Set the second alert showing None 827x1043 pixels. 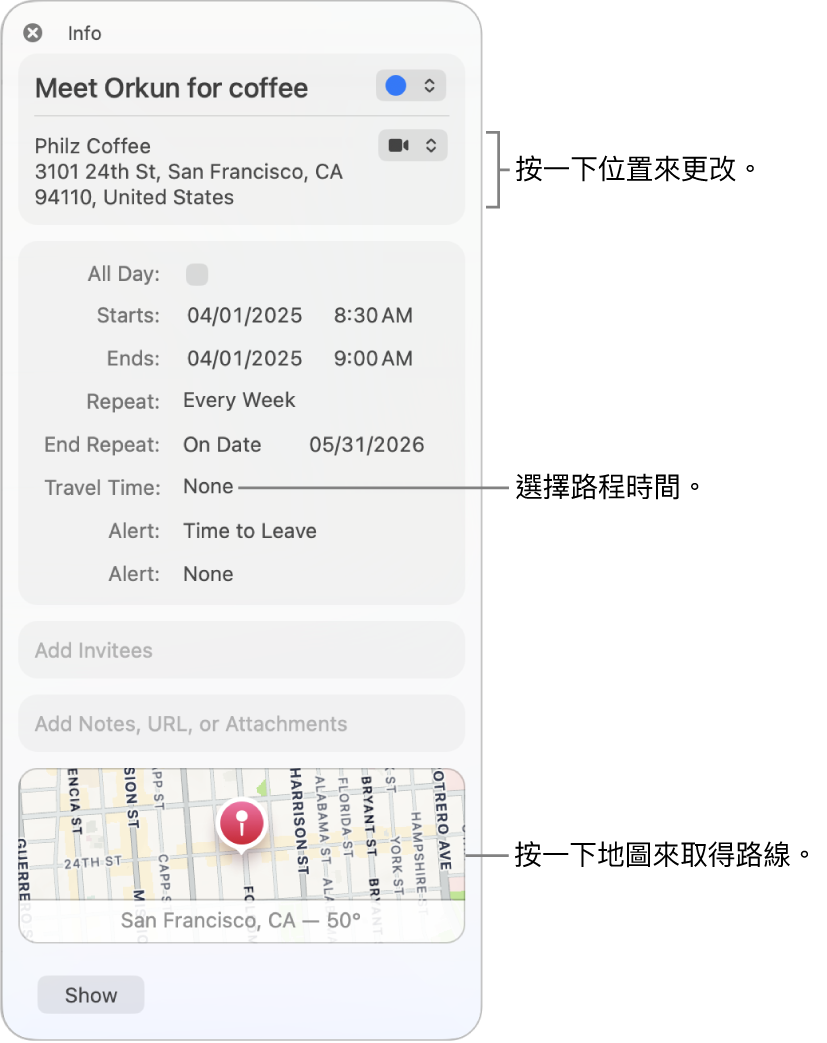(x=208, y=574)
